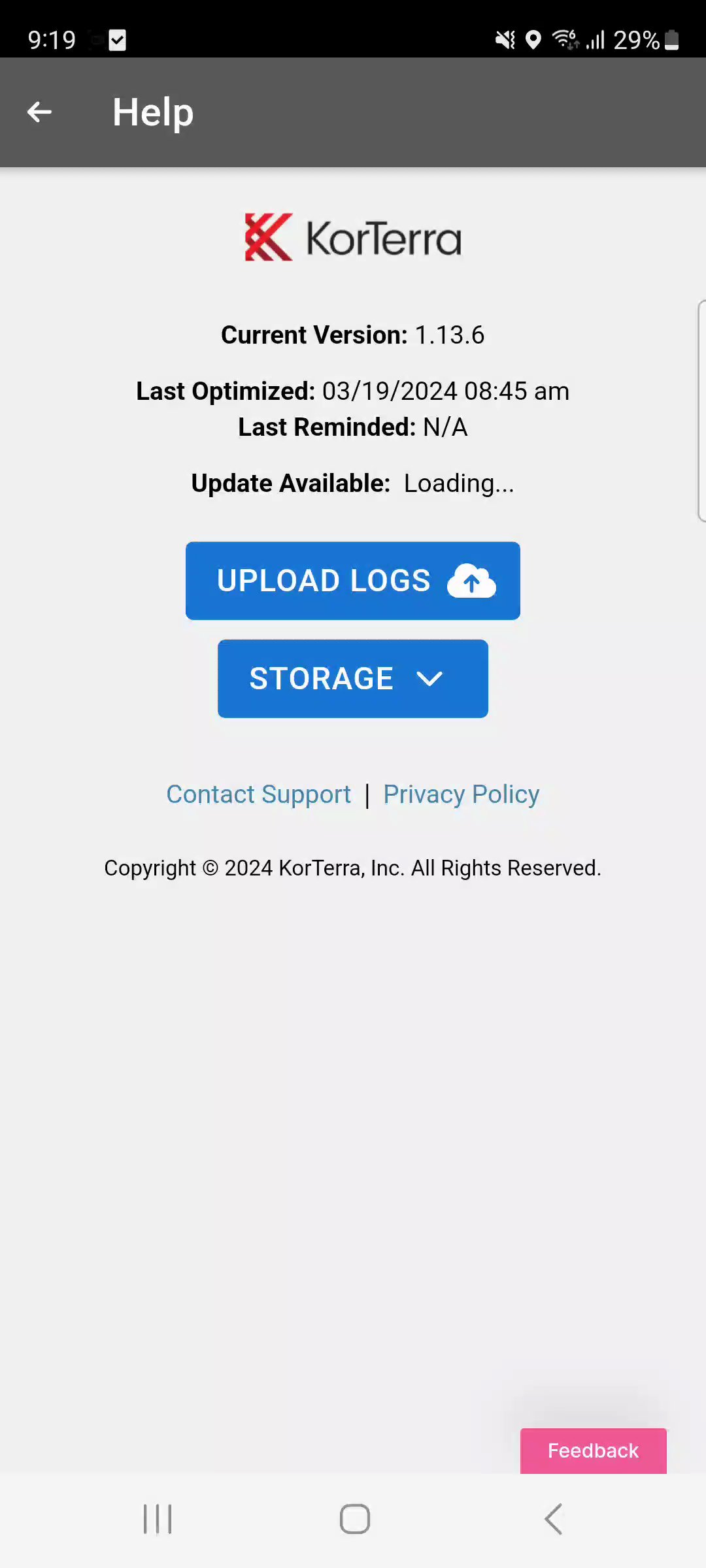Go back from the Help screen
706x1568 pixels.
tap(39, 112)
